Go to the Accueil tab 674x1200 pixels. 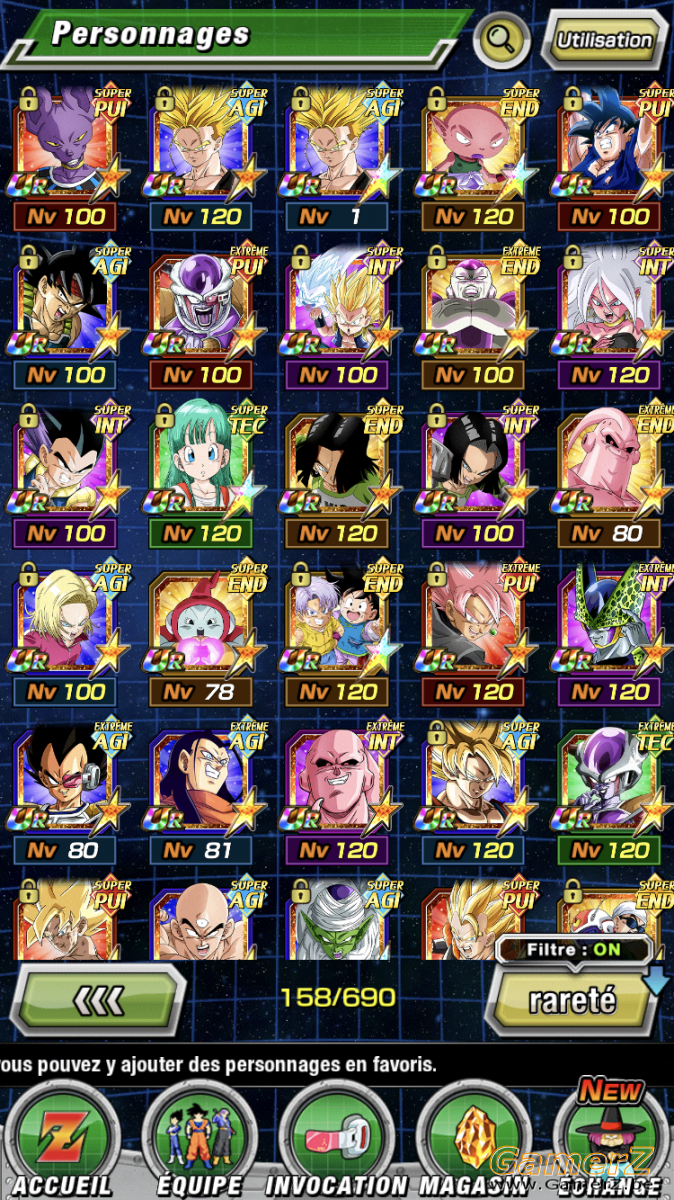click(62, 1140)
